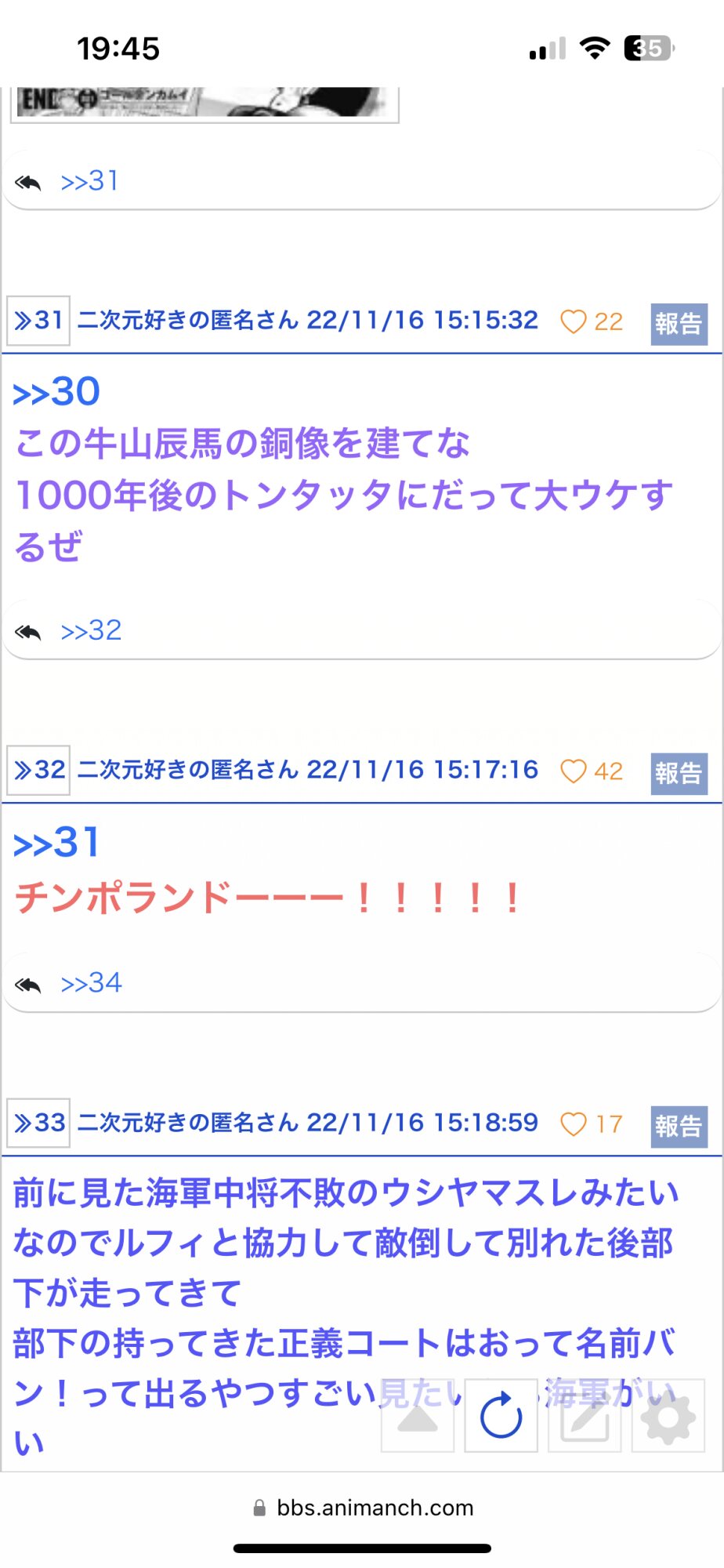Report post 32 with the 報告 button
Screen dimensions: 724x1568
click(x=679, y=774)
